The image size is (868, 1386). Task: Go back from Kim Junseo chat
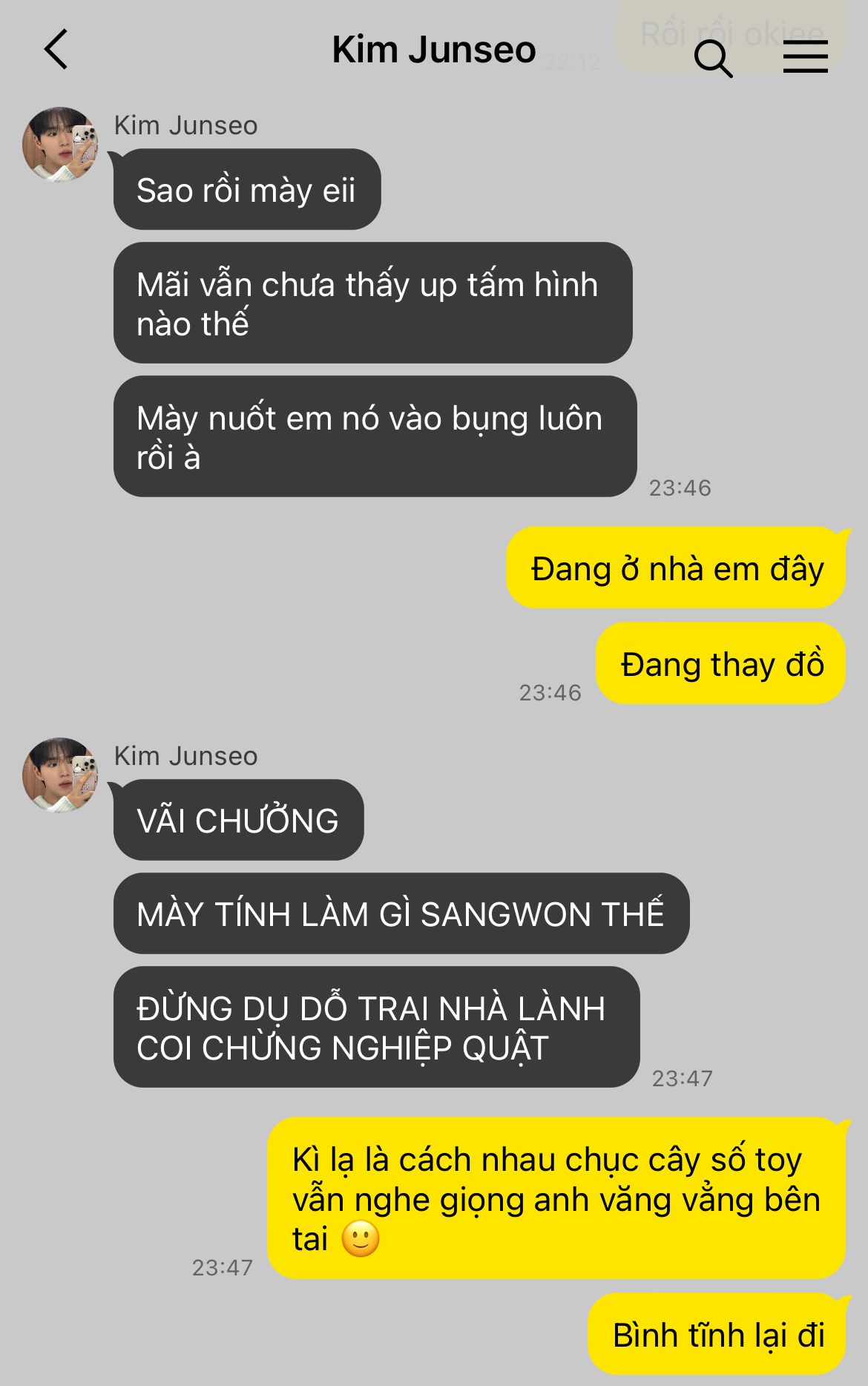tap(56, 50)
